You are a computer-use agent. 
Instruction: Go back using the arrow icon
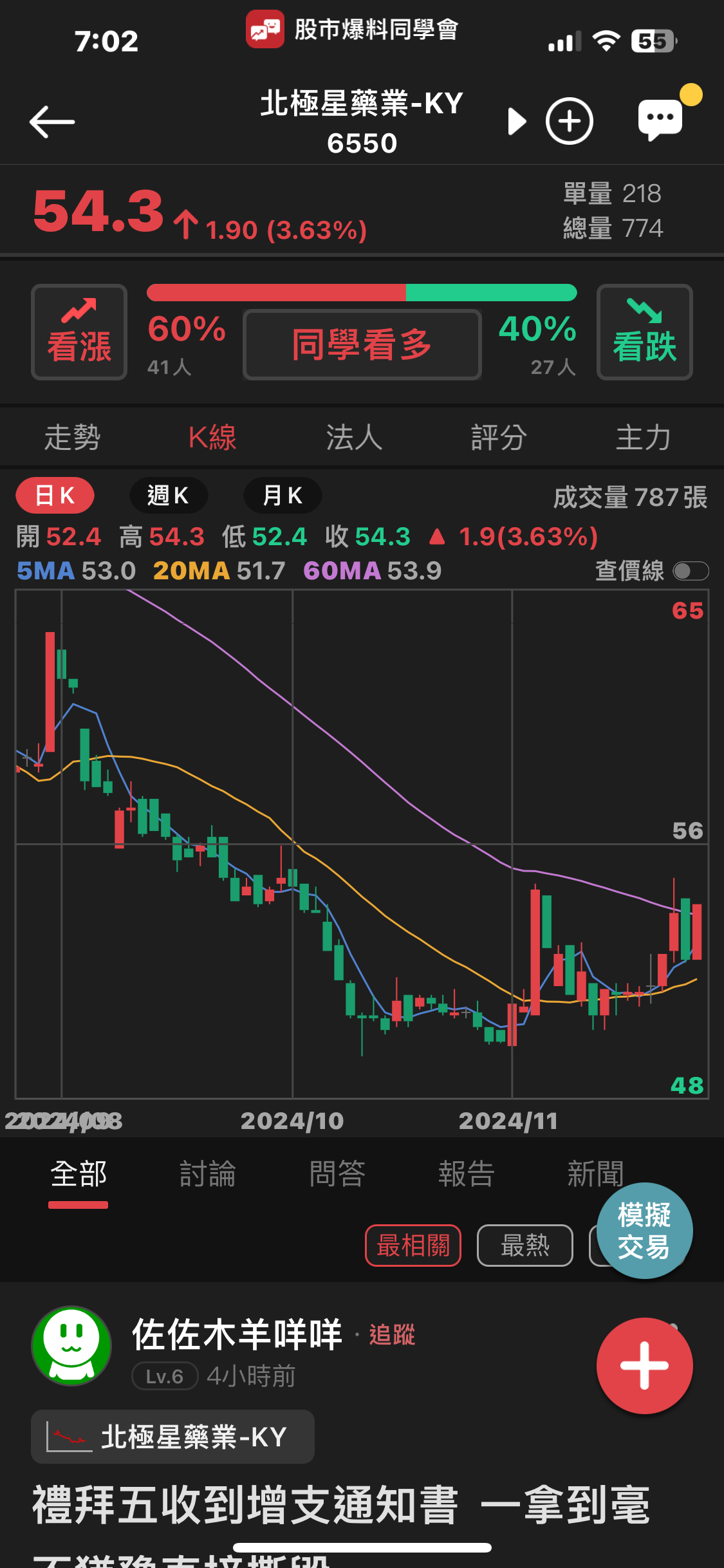(x=52, y=122)
